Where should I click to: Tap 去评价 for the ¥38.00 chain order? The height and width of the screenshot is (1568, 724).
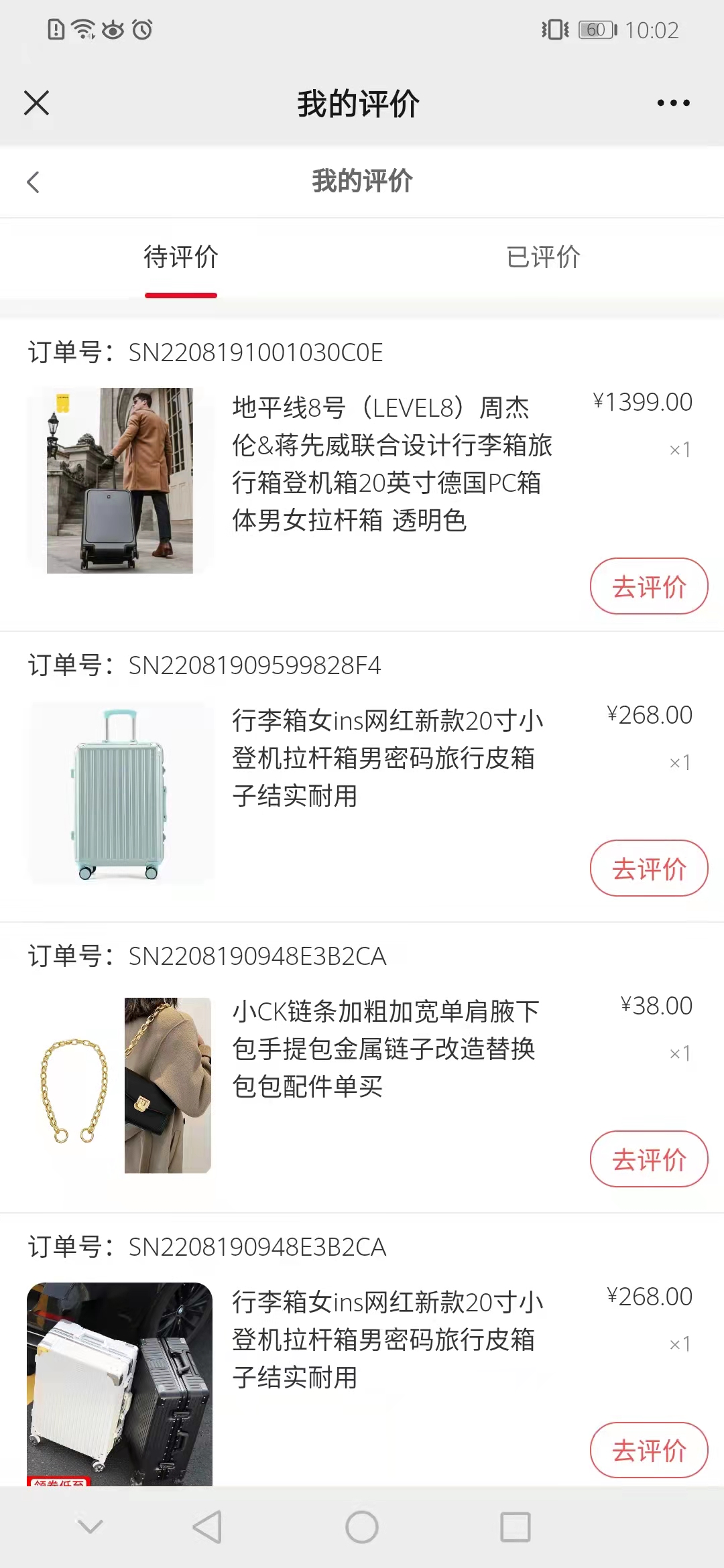coord(648,1159)
